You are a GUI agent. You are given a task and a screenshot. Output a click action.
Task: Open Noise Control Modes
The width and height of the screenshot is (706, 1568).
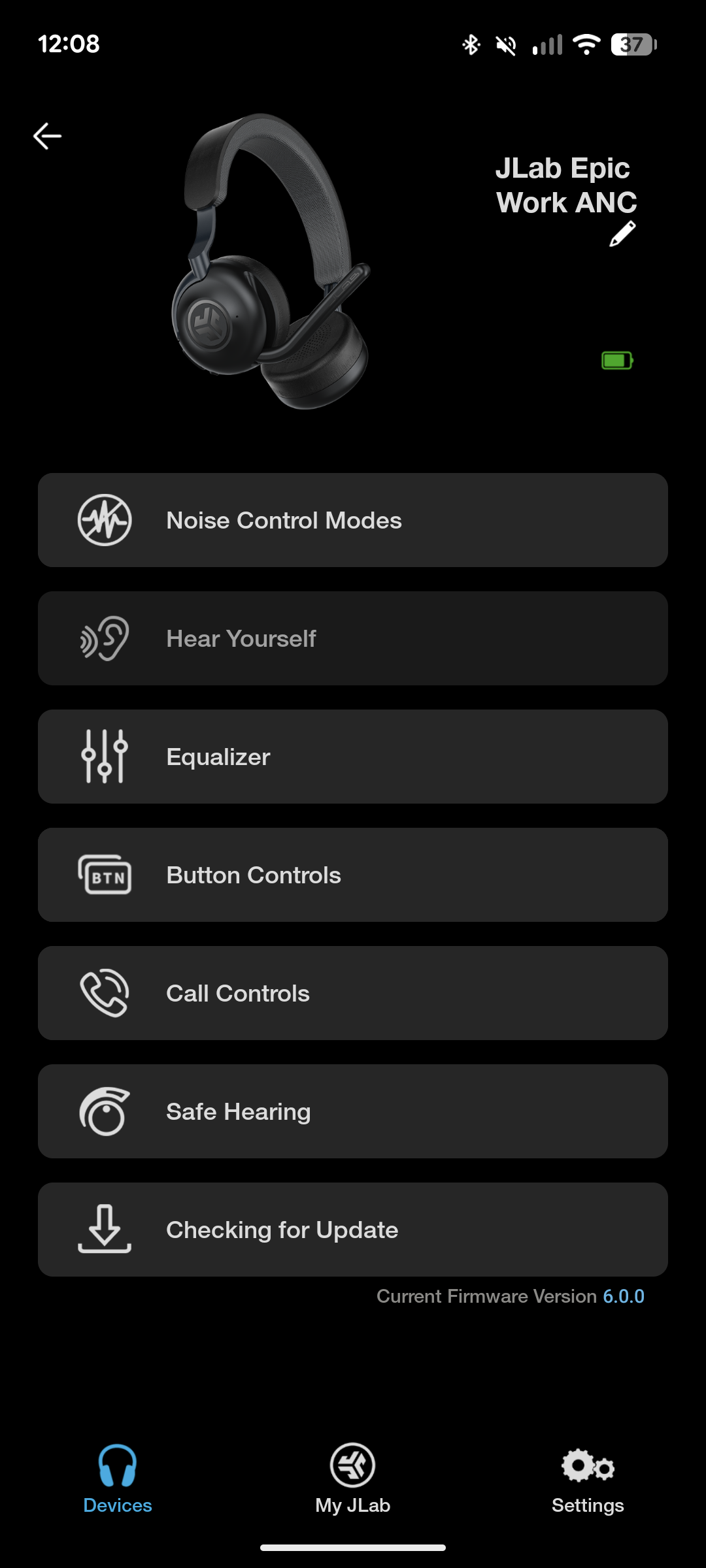pos(353,520)
